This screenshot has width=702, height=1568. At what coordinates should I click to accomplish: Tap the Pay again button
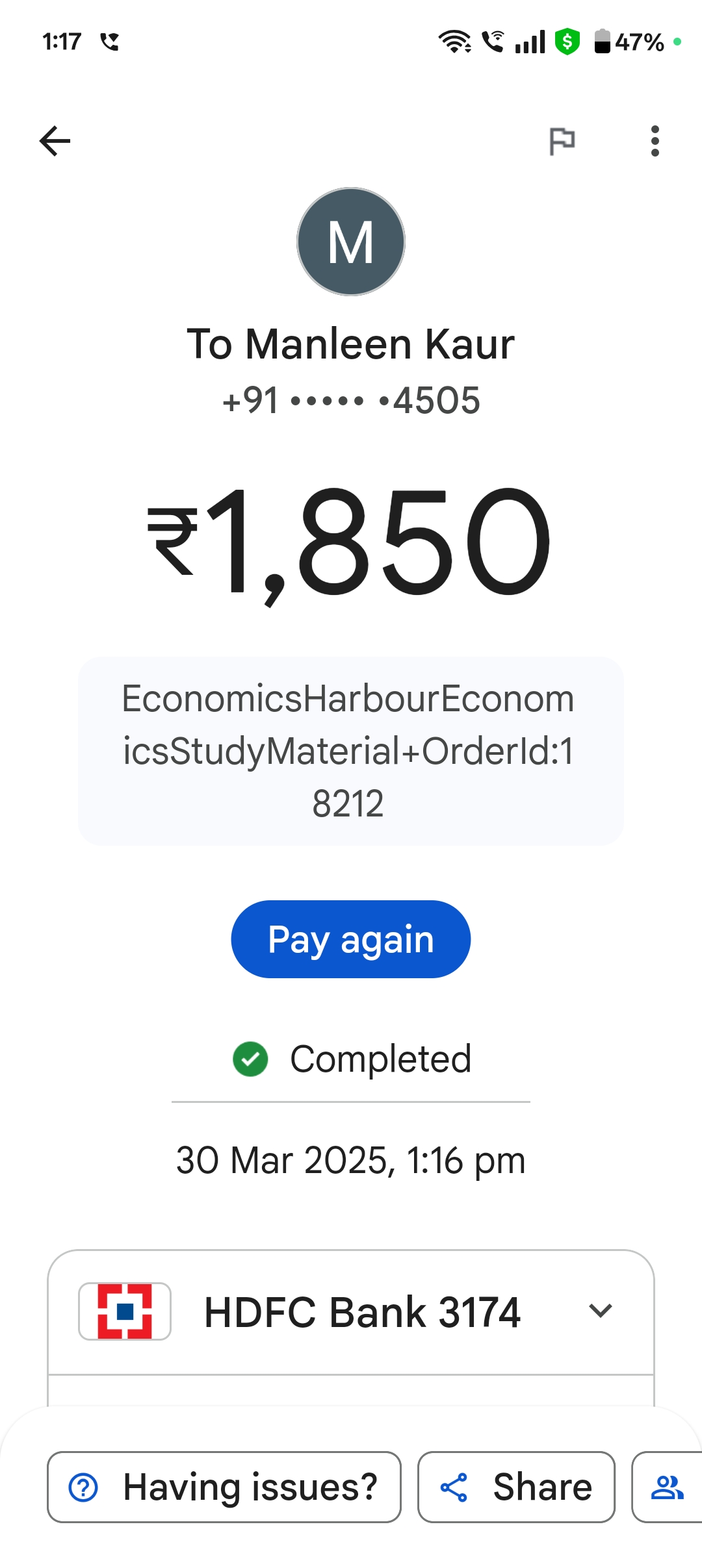point(350,939)
